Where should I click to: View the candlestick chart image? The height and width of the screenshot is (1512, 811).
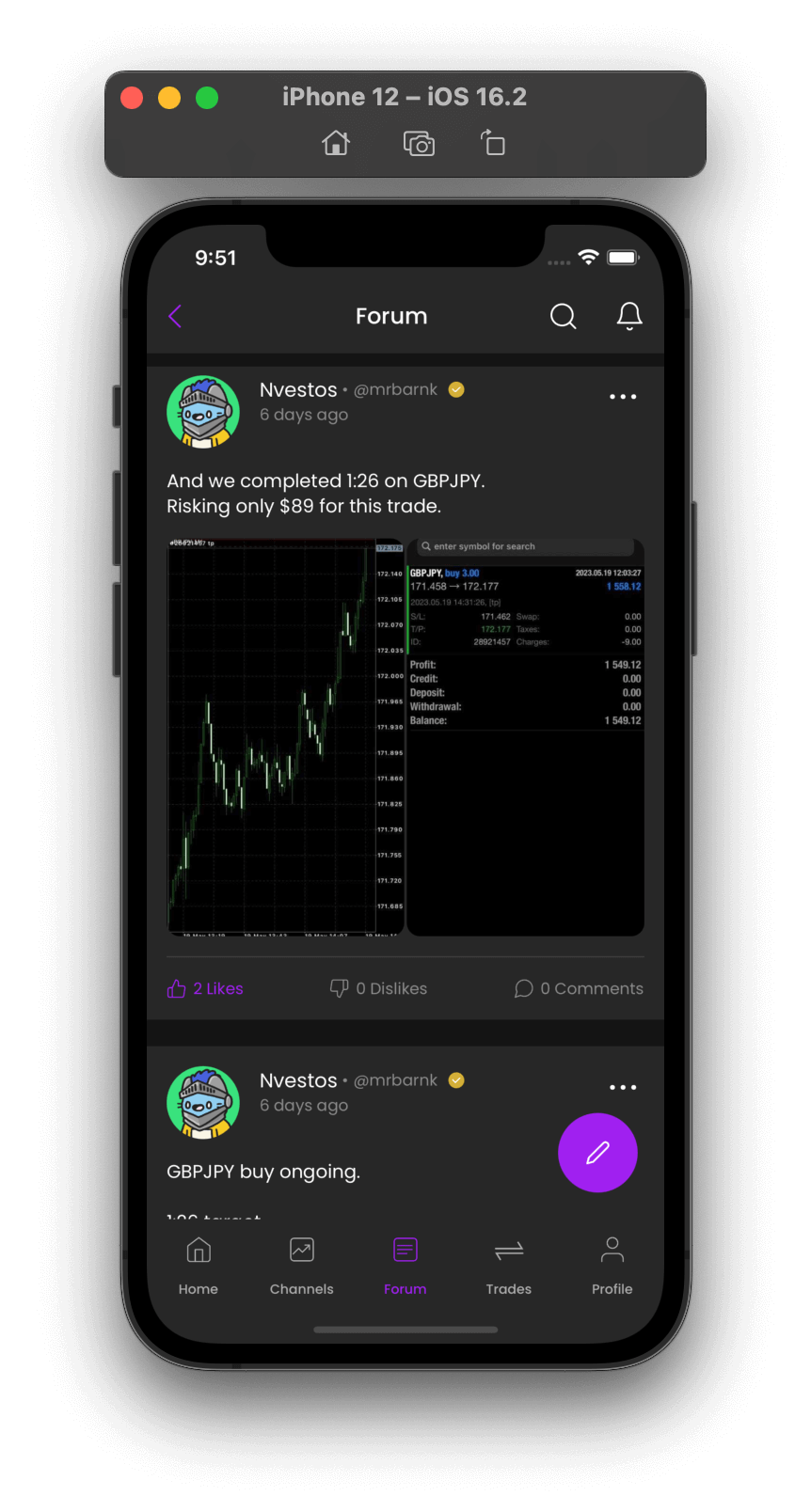pos(285,736)
